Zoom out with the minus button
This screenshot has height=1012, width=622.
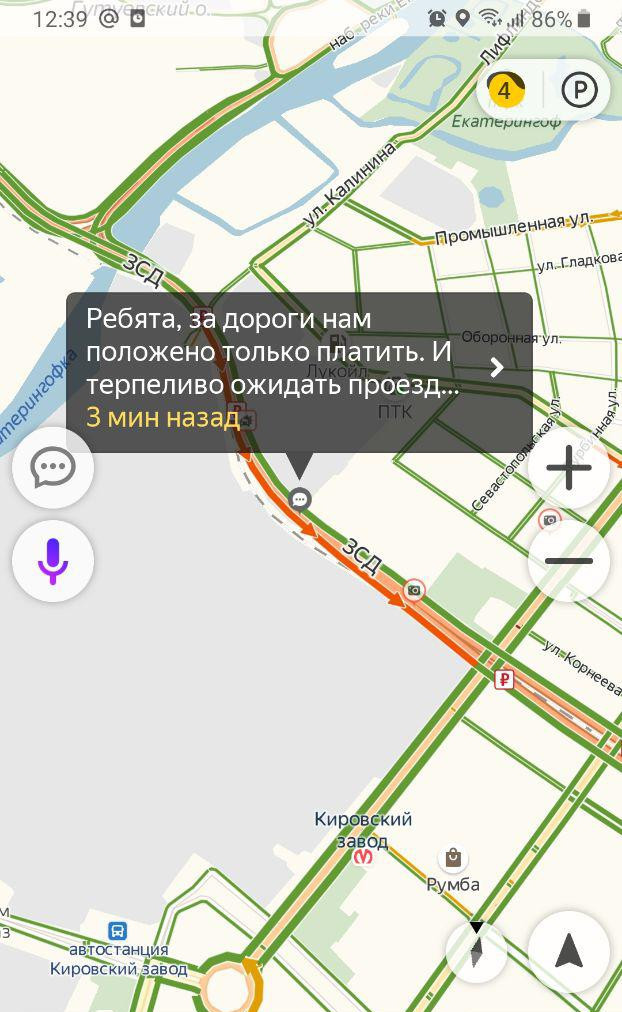point(569,561)
